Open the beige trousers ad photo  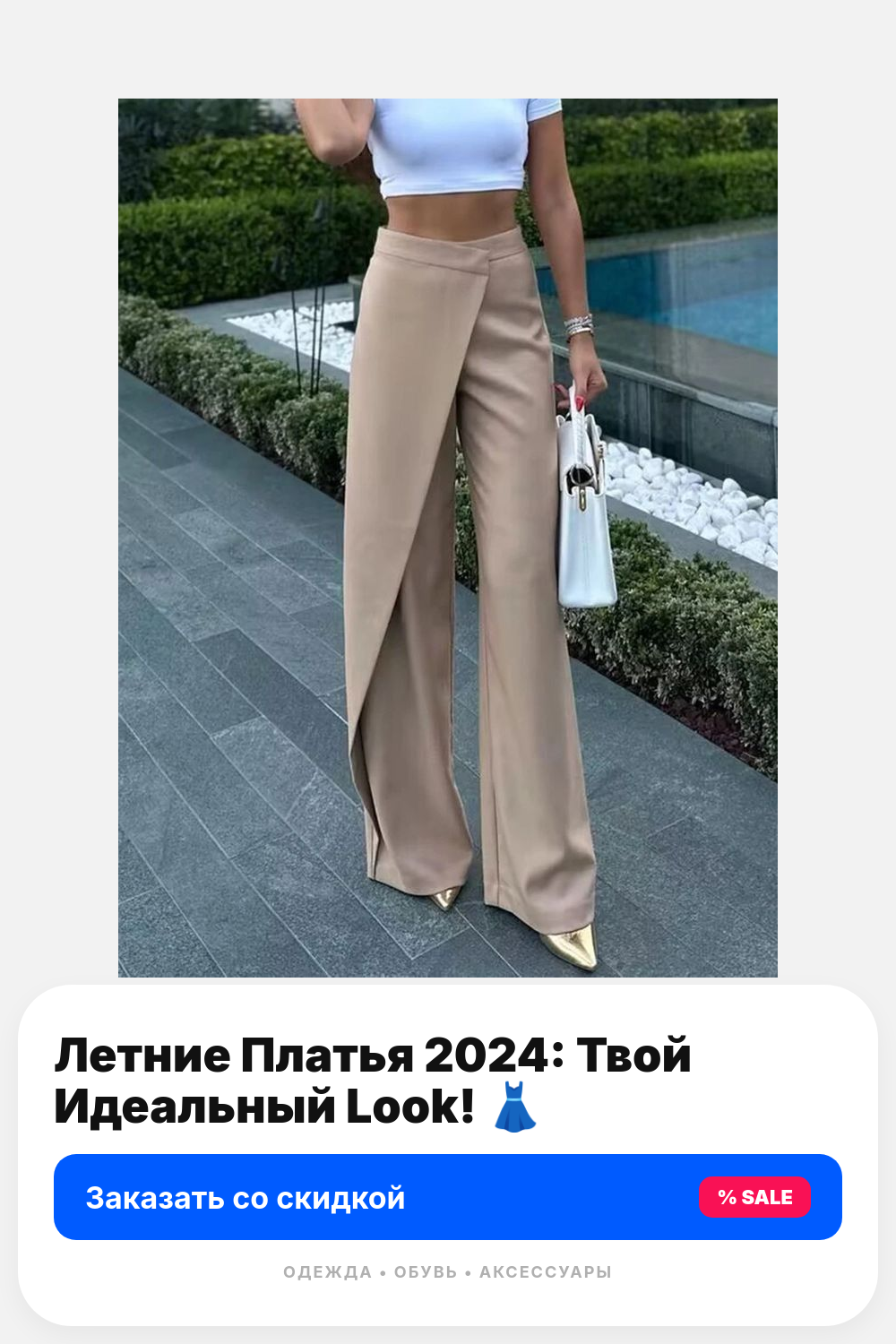tap(448, 538)
